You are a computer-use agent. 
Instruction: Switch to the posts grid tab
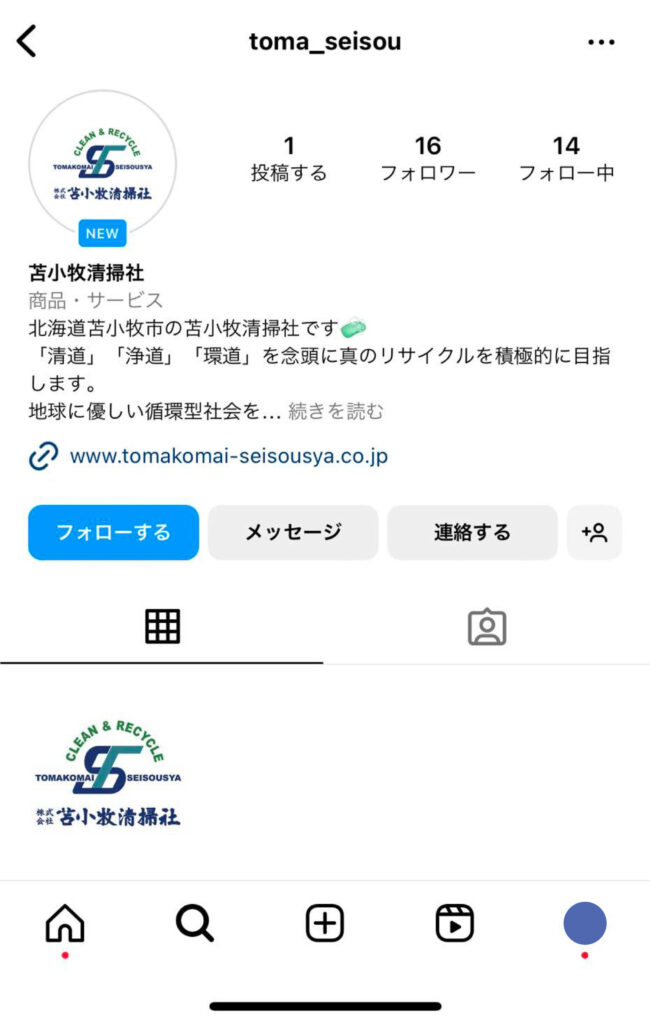click(x=162, y=626)
